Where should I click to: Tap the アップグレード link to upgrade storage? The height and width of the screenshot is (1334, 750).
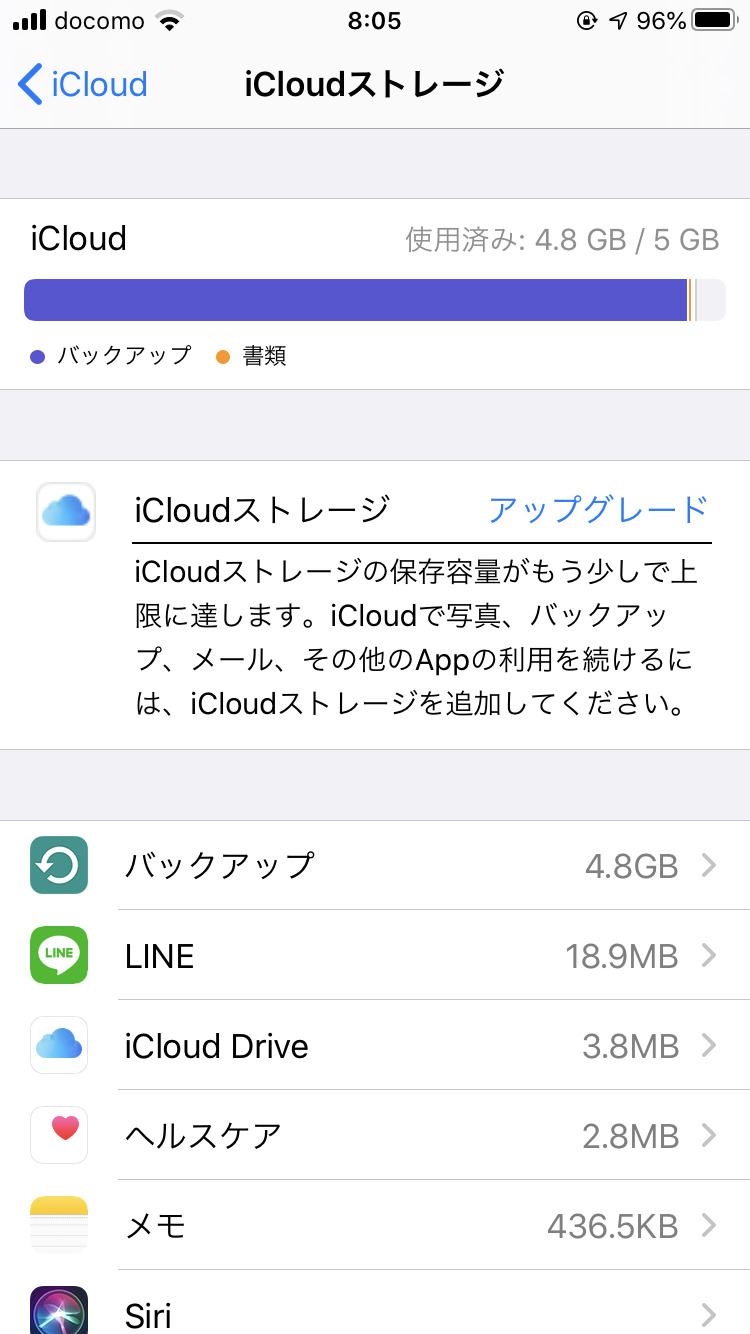point(597,510)
